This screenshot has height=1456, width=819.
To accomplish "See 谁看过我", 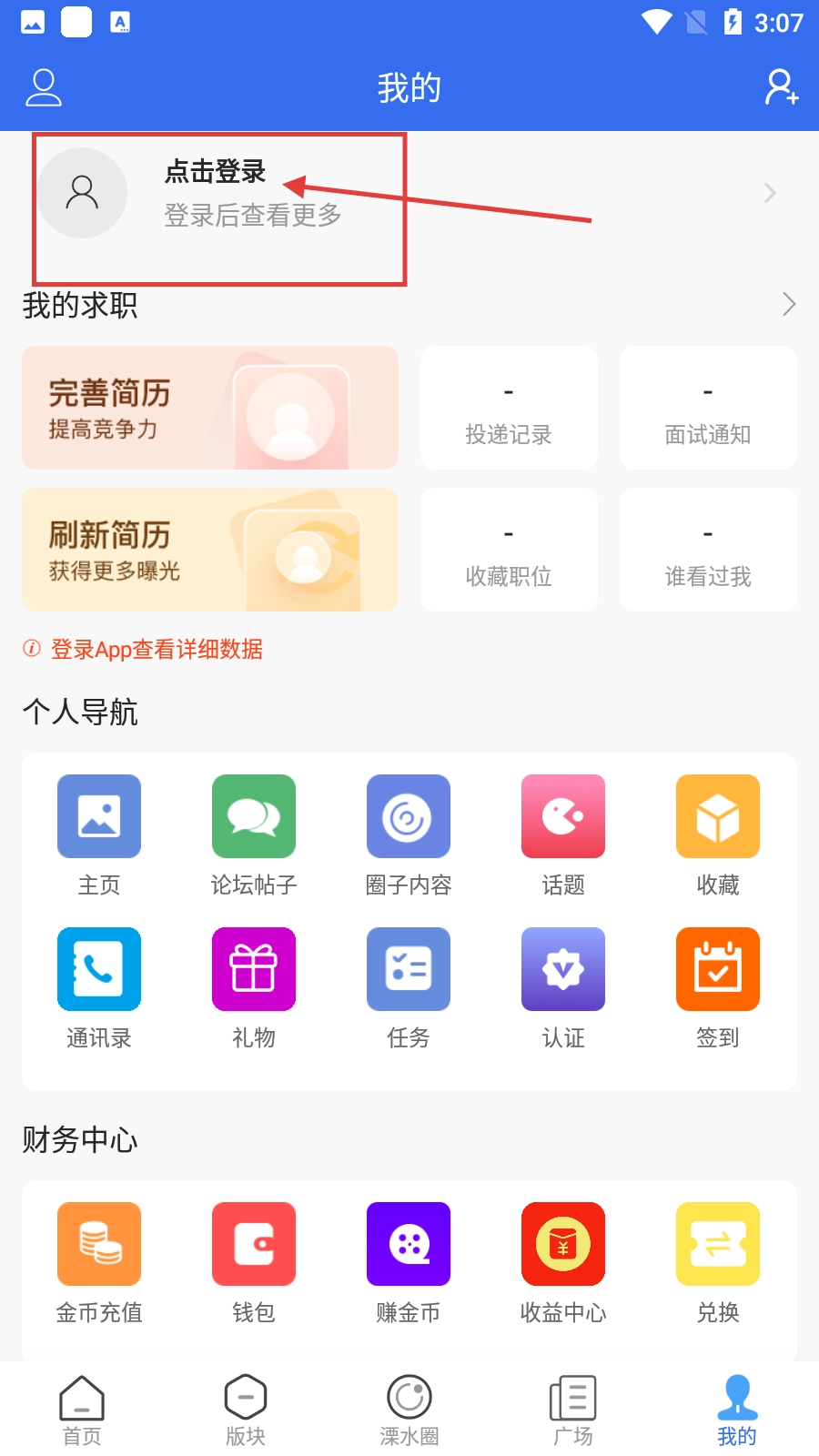I will coord(708,550).
